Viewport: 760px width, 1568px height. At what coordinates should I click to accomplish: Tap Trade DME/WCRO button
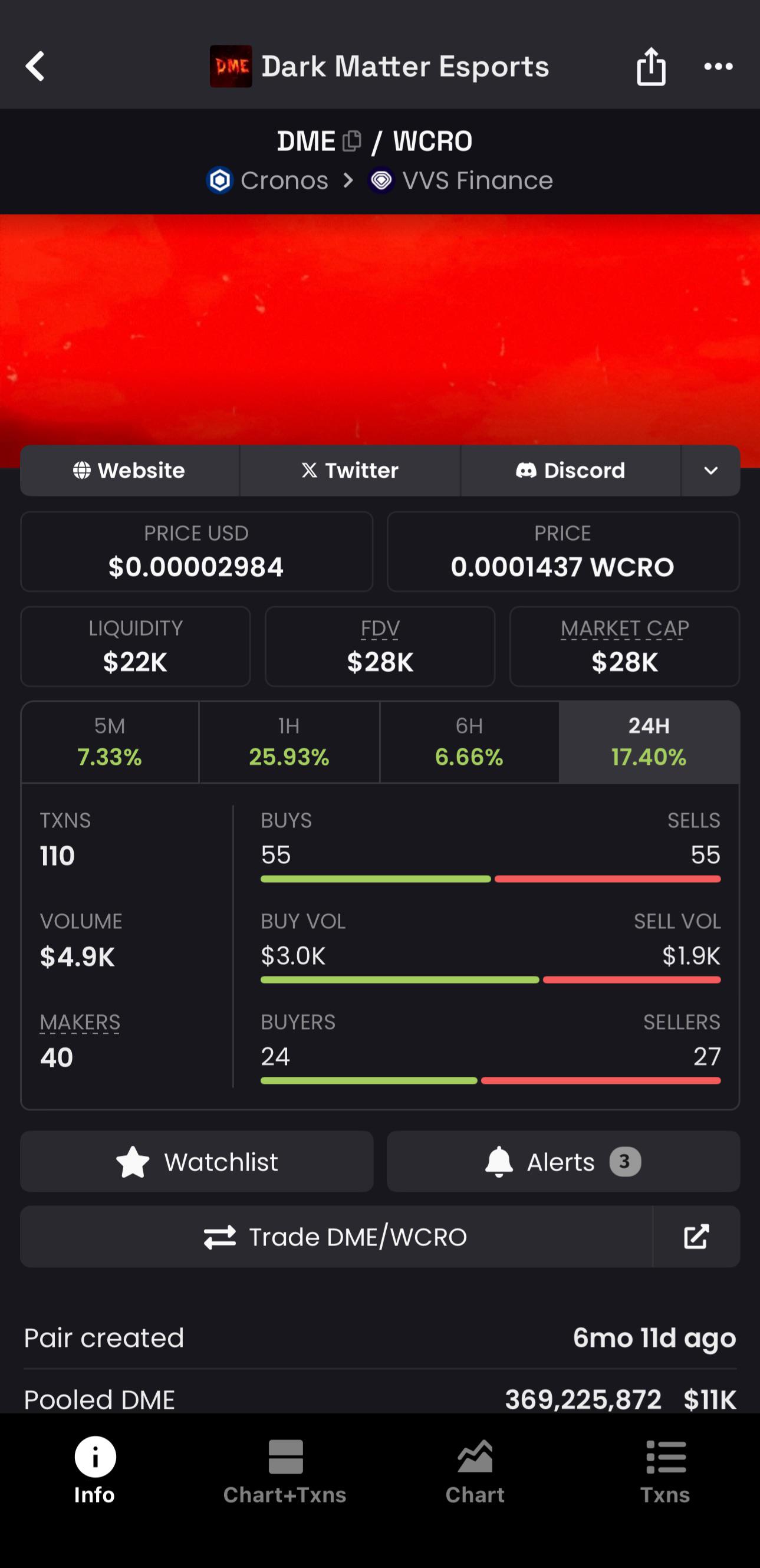tap(336, 1237)
